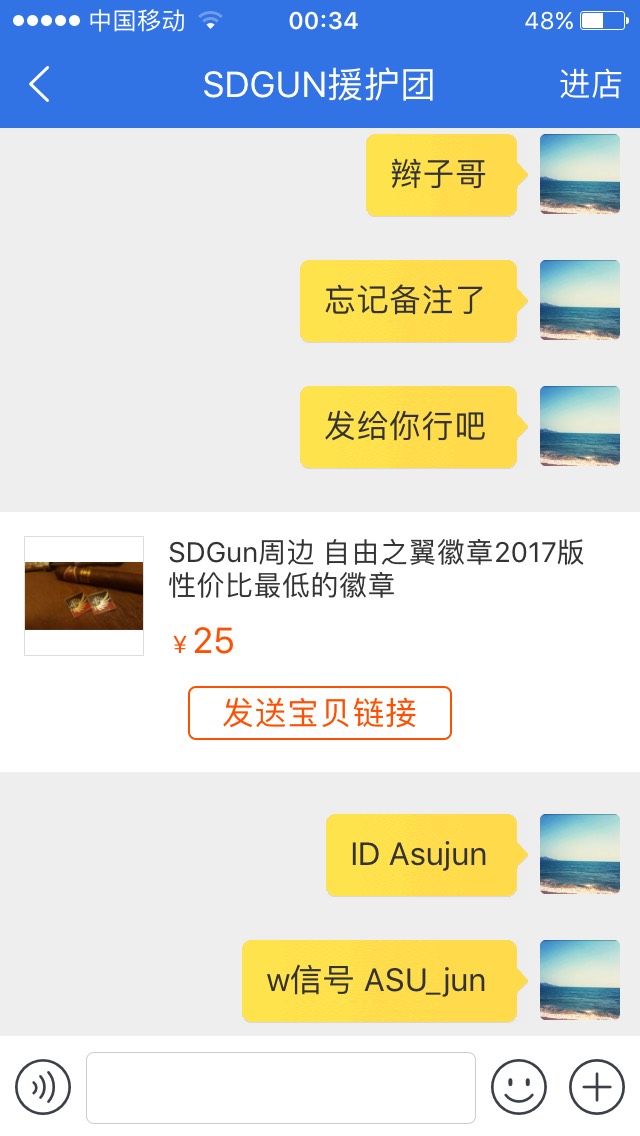Enter the shop via 进店
The height and width of the screenshot is (1136, 640).
point(590,85)
